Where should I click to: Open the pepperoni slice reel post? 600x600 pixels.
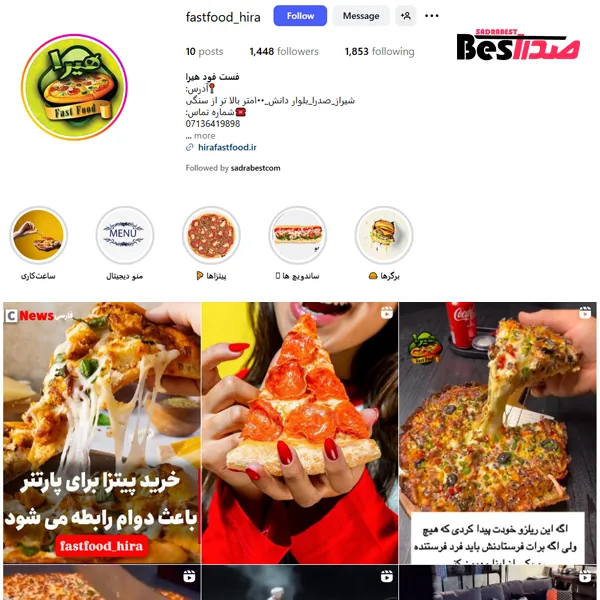pos(299,432)
